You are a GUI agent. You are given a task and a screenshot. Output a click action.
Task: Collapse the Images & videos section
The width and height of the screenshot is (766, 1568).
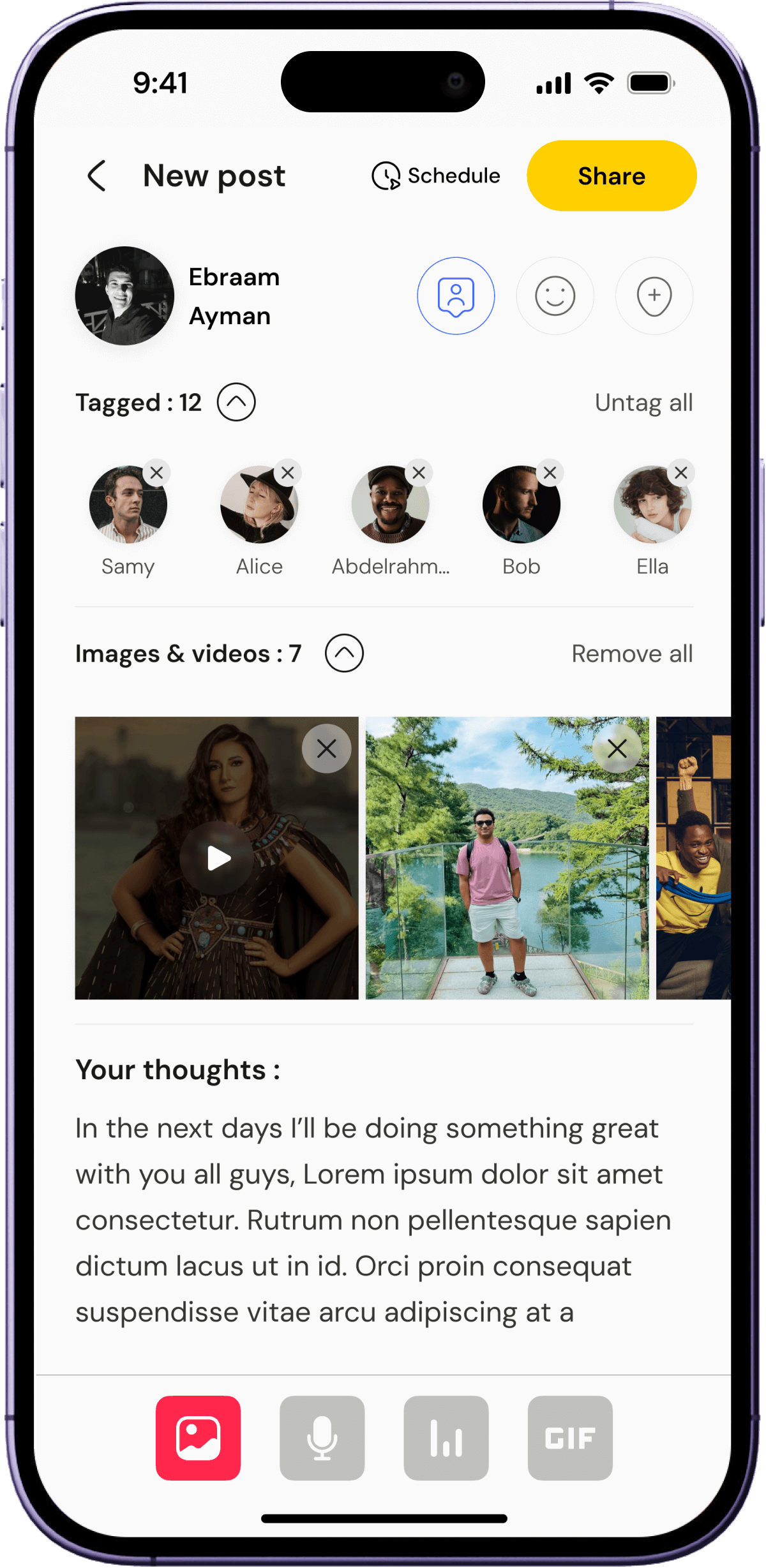(344, 653)
